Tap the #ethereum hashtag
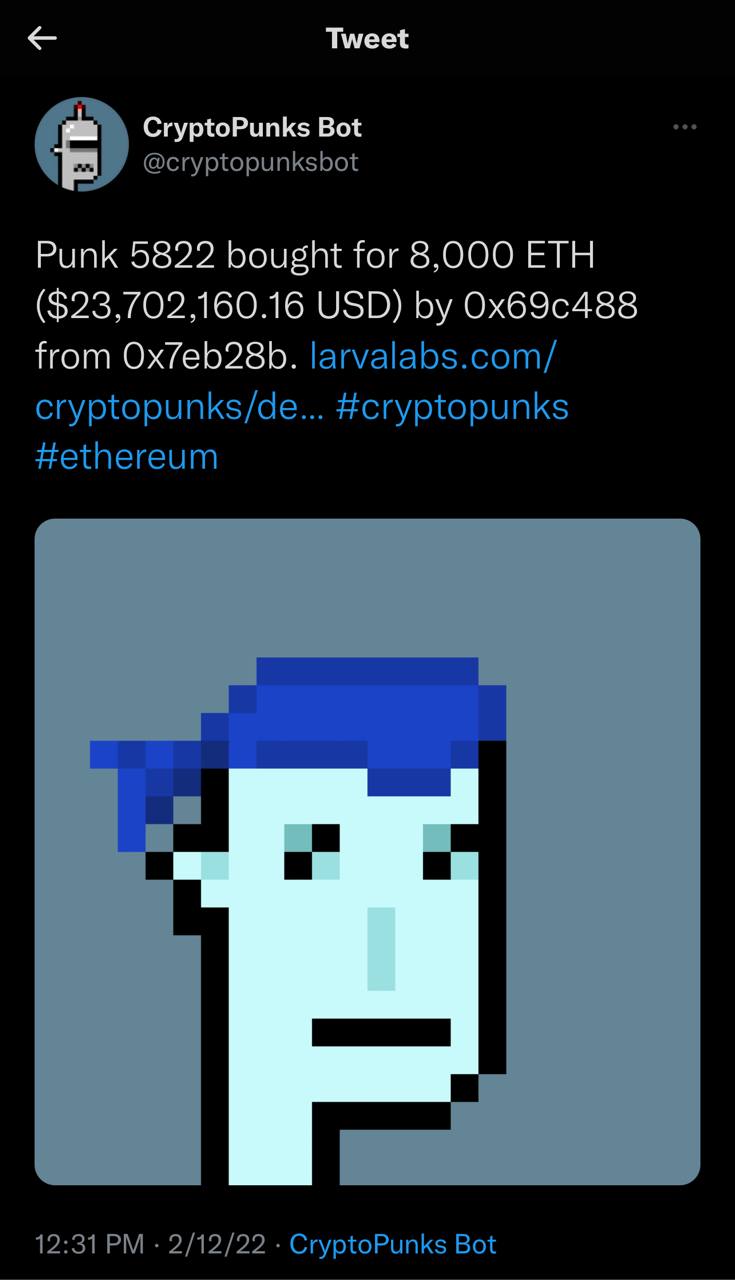The width and height of the screenshot is (735, 1280). (126, 457)
